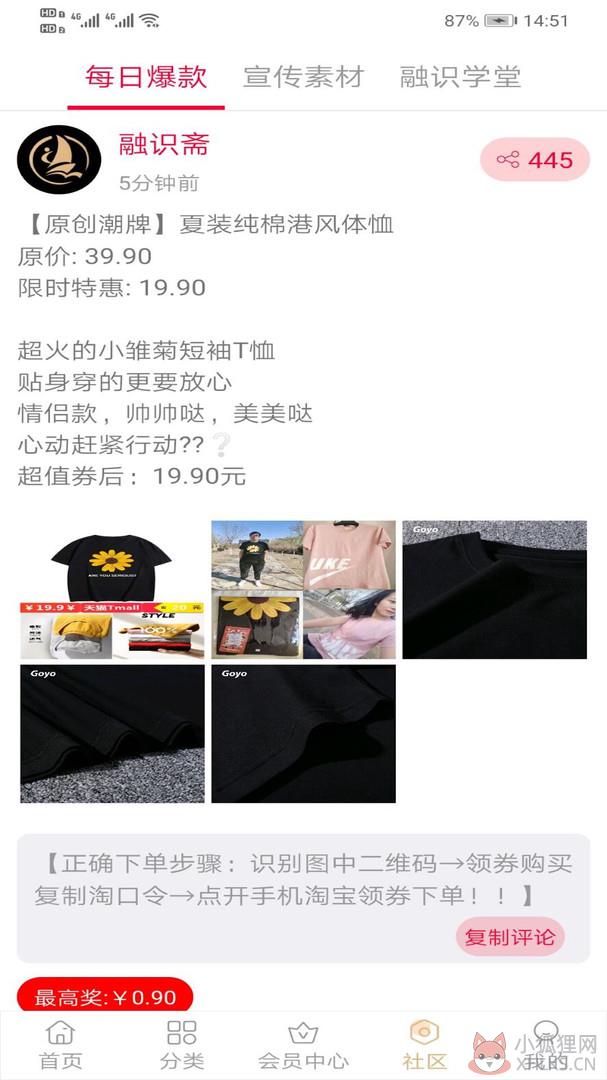Switch to the 每日爆款 tab
This screenshot has width=607, height=1080.
click(x=146, y=76)
